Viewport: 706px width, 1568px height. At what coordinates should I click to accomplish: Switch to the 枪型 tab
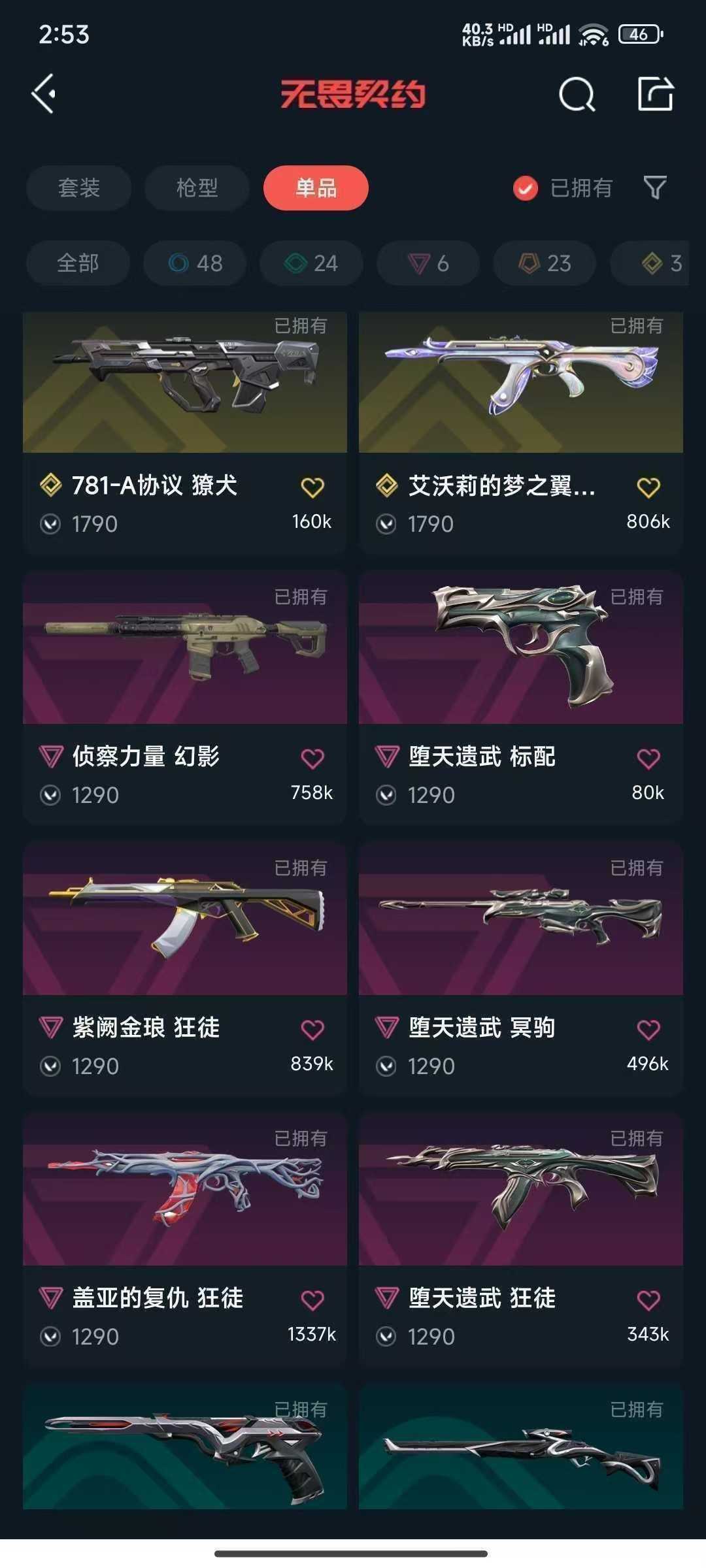click(x=197, y=188)
